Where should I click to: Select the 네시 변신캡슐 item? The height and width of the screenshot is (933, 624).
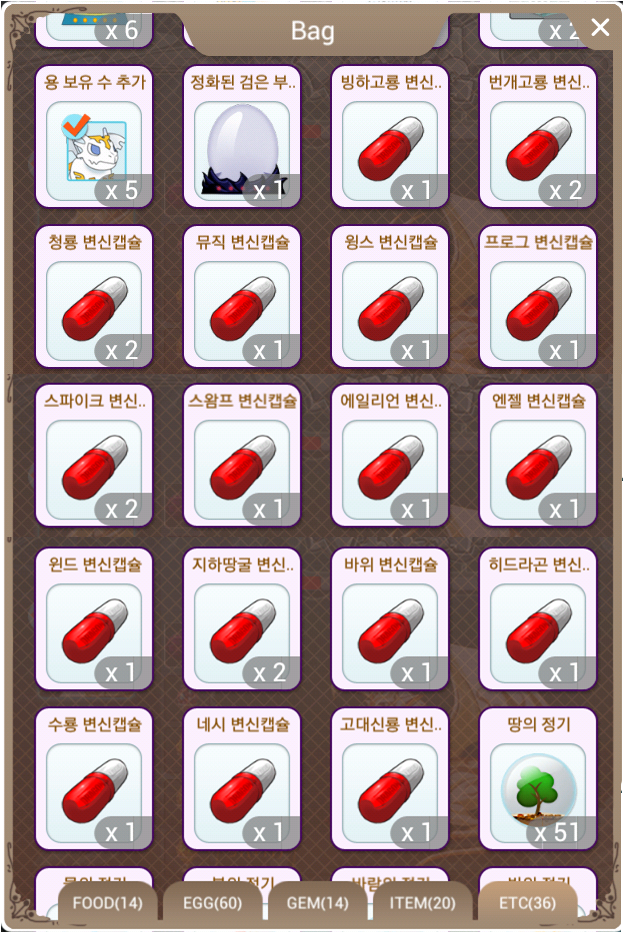[242, 780]
